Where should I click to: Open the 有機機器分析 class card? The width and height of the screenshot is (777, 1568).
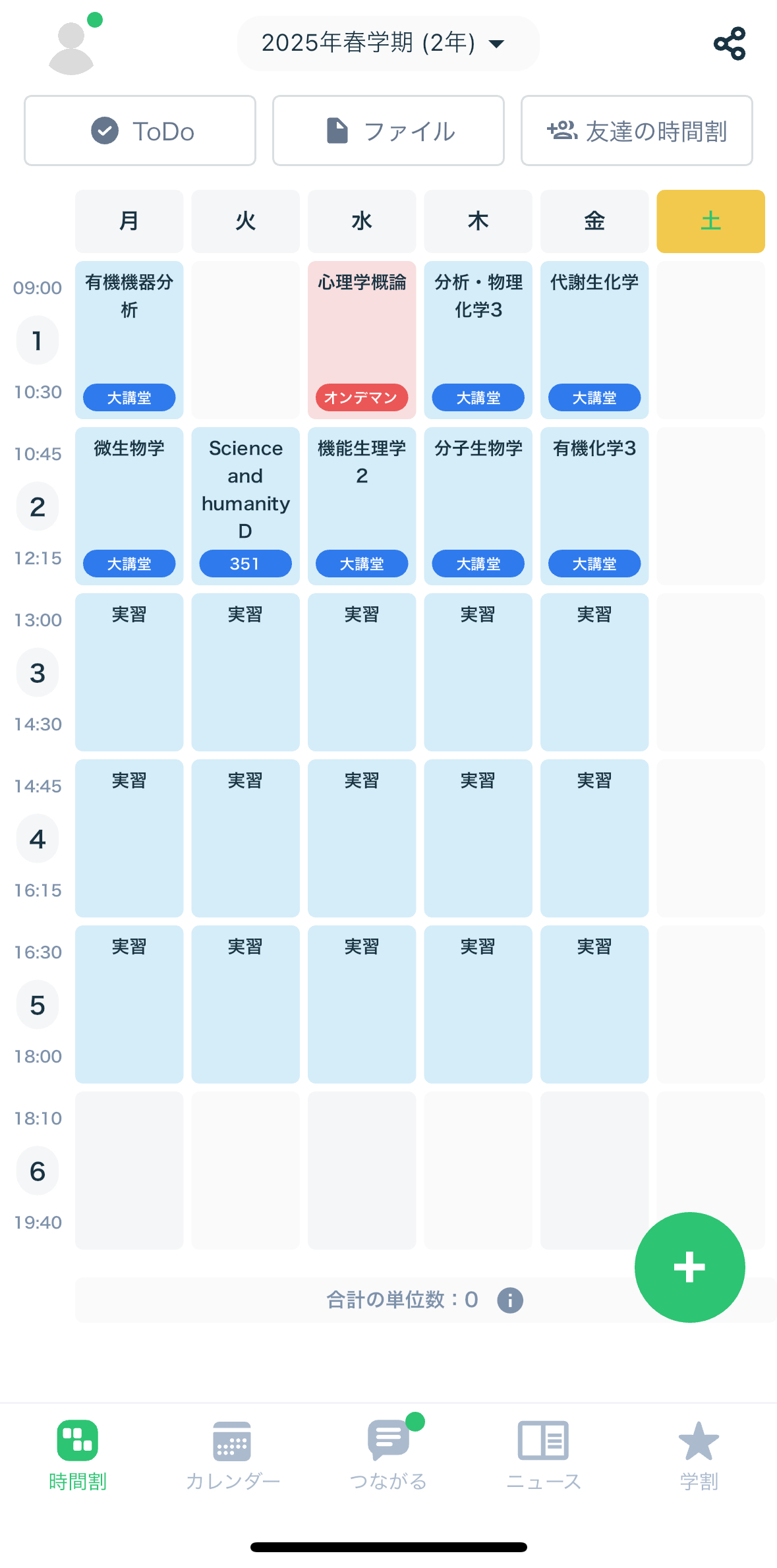[x=129, y=340]
